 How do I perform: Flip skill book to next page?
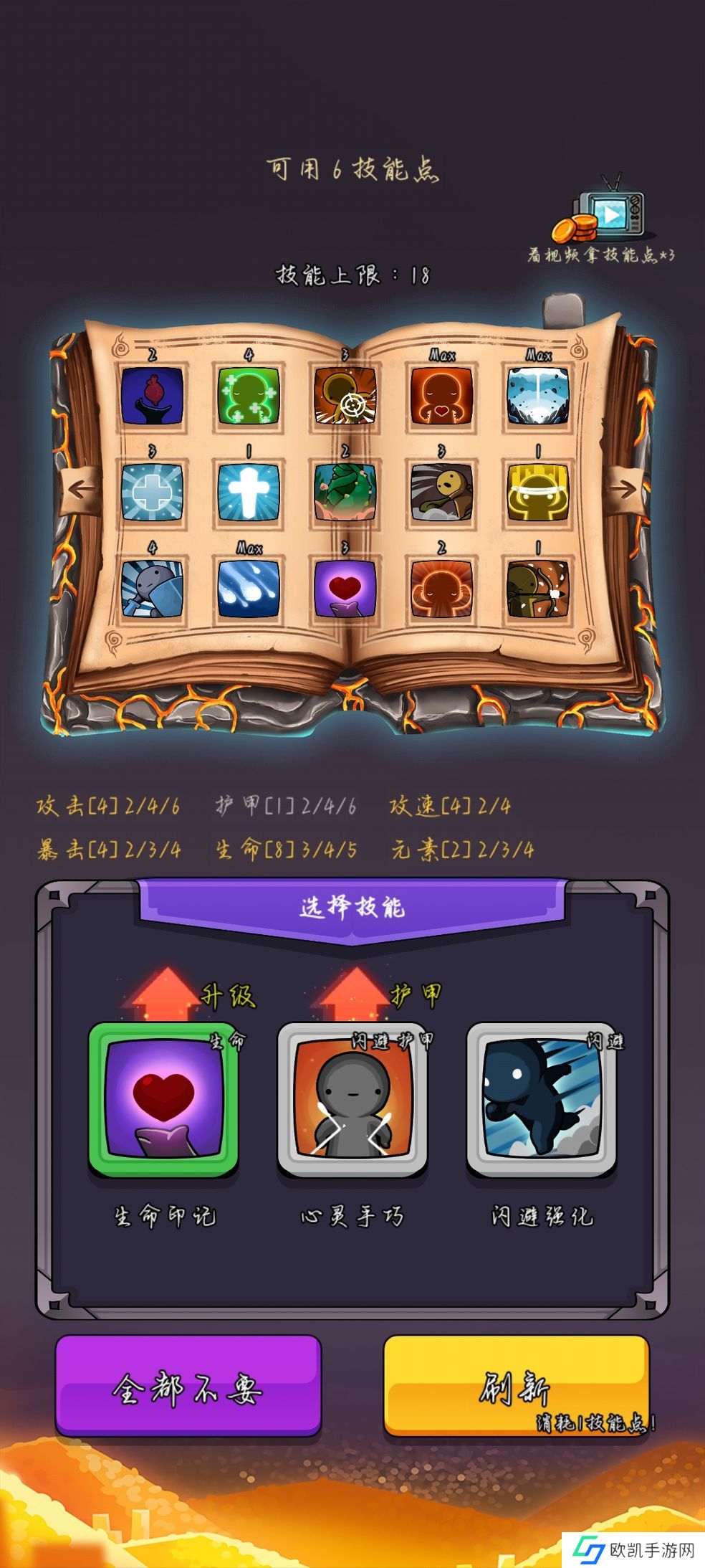[621, 490]
